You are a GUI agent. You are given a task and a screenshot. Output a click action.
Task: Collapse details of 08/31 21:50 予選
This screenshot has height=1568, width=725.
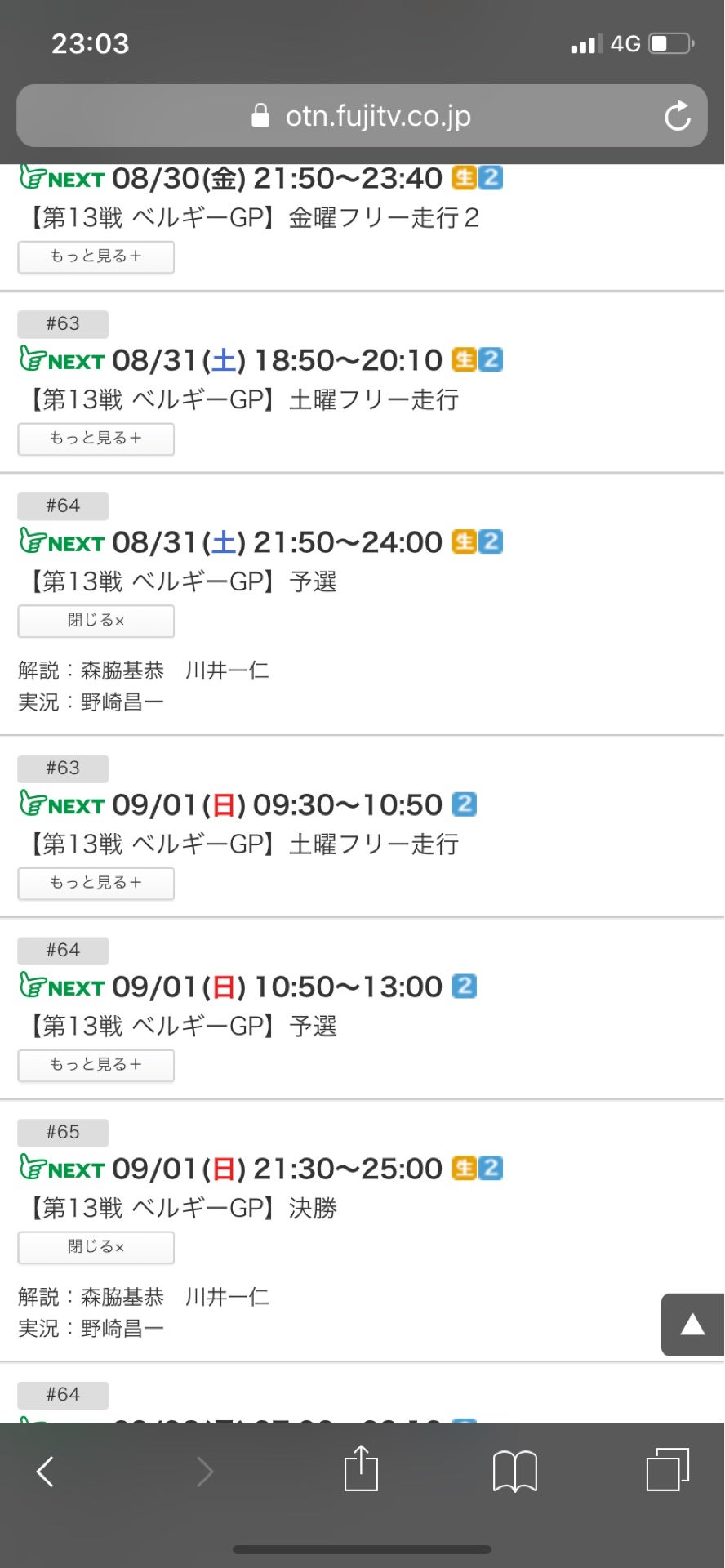[96, 621]
